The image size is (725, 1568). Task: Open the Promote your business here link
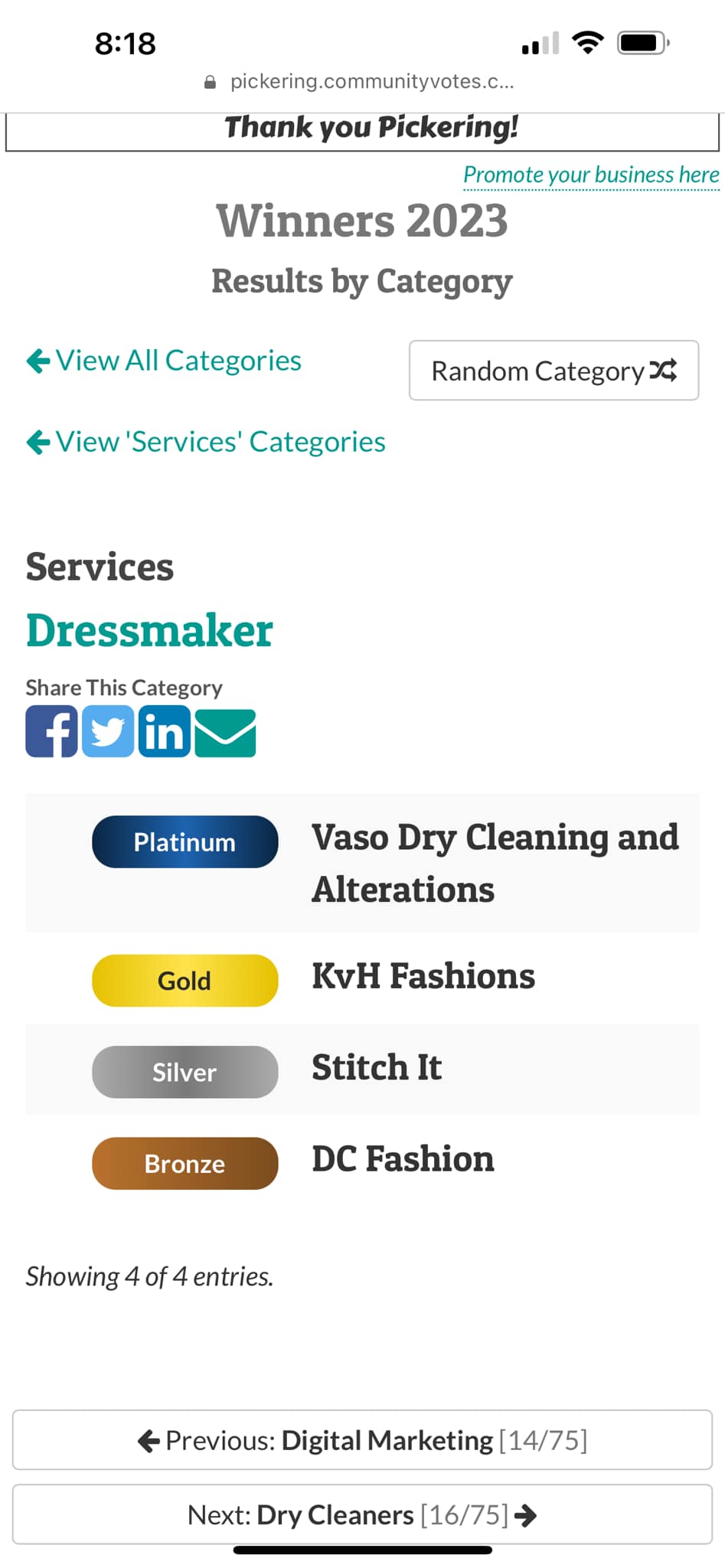tap(590, 175)
